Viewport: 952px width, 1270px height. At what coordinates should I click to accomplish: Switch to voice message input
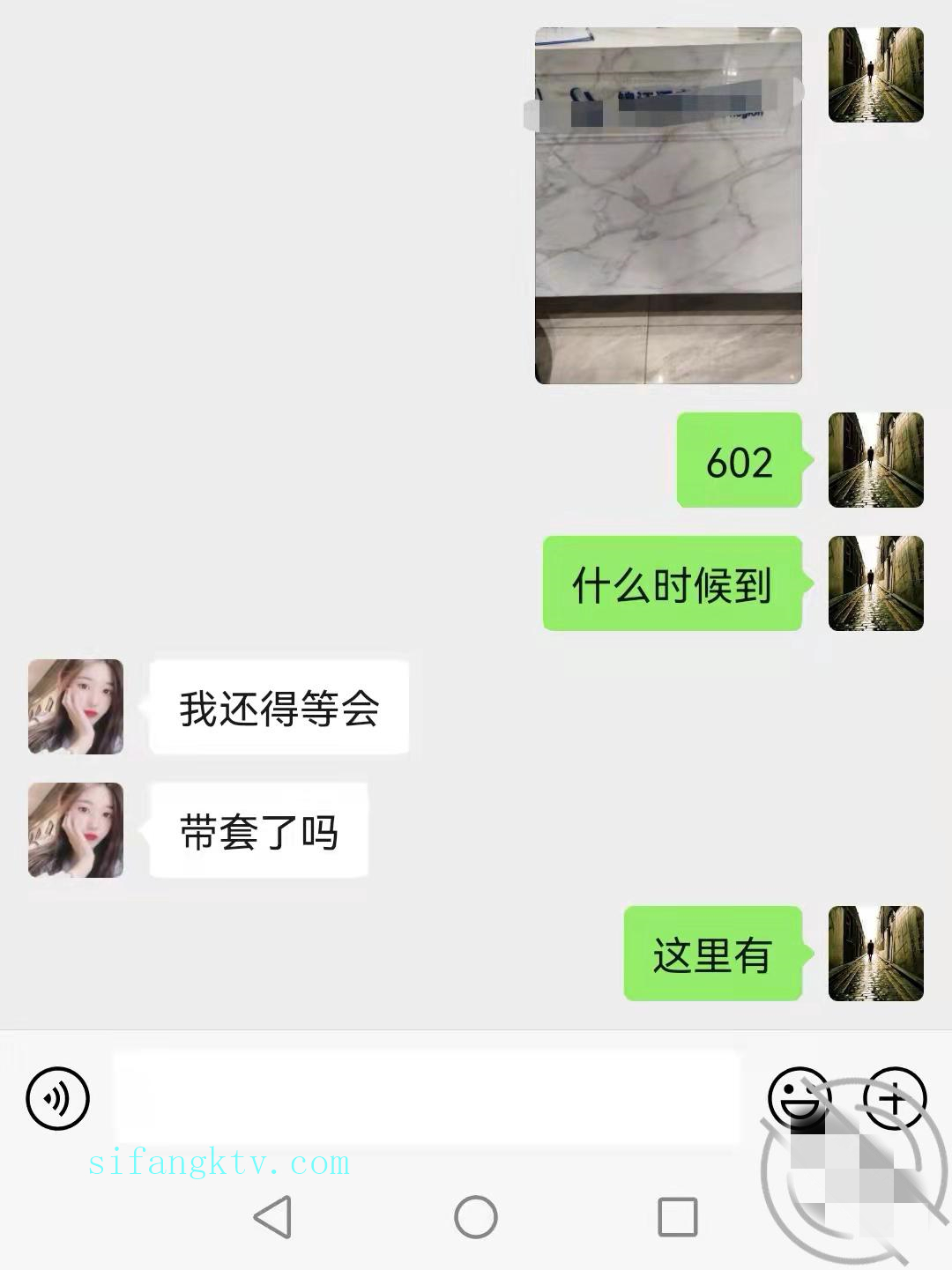point(58,1098)
